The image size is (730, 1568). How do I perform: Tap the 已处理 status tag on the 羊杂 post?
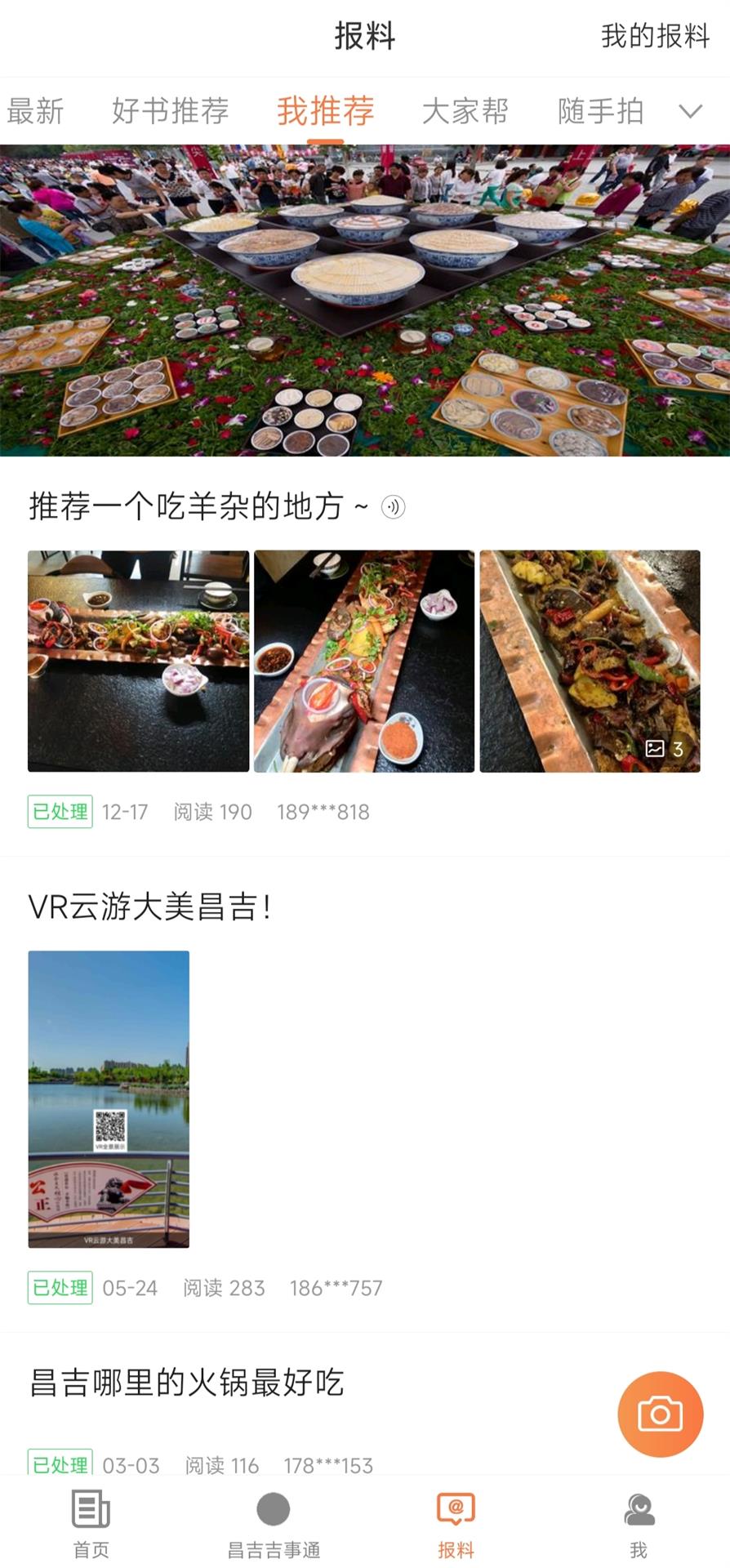pos(60,813)
